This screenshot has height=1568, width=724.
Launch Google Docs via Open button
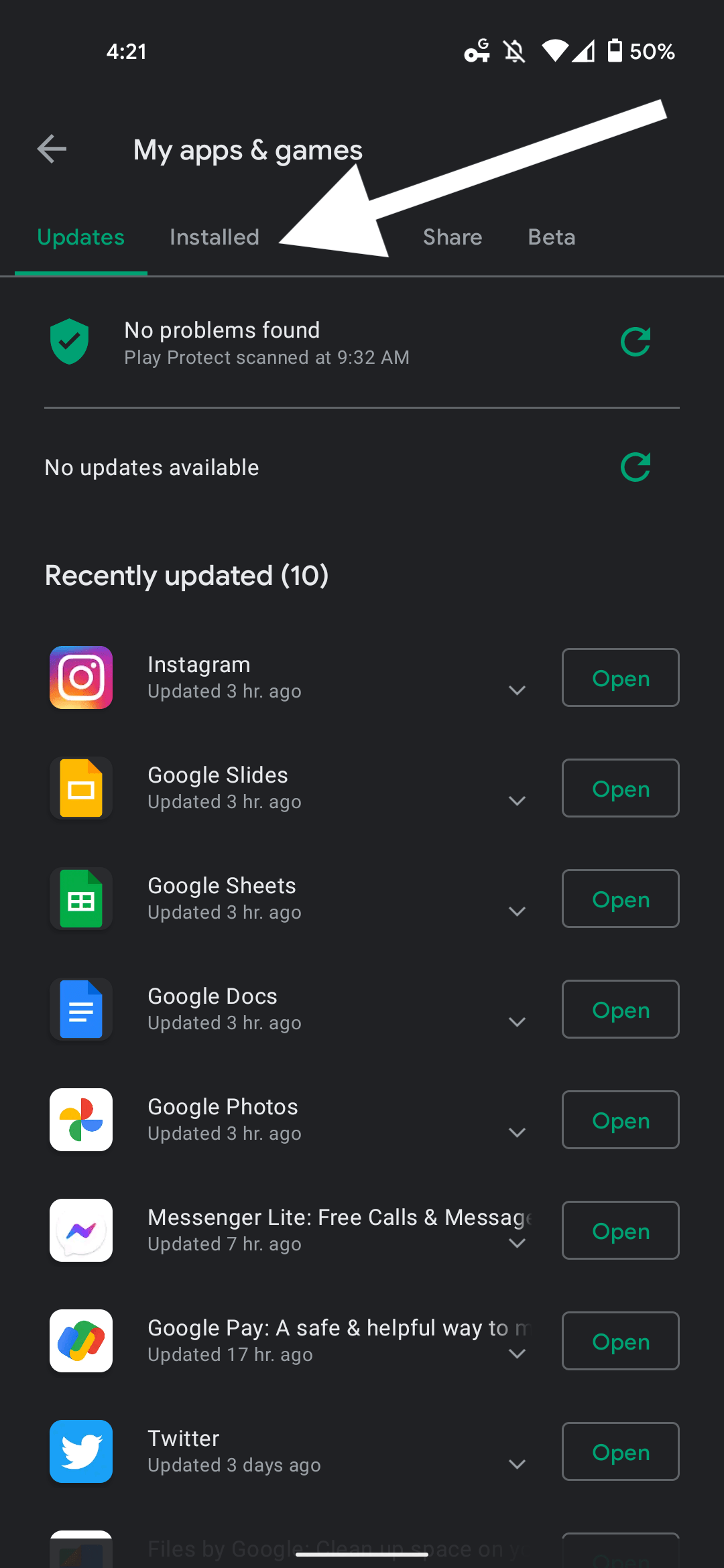[x=620, y=1009]
